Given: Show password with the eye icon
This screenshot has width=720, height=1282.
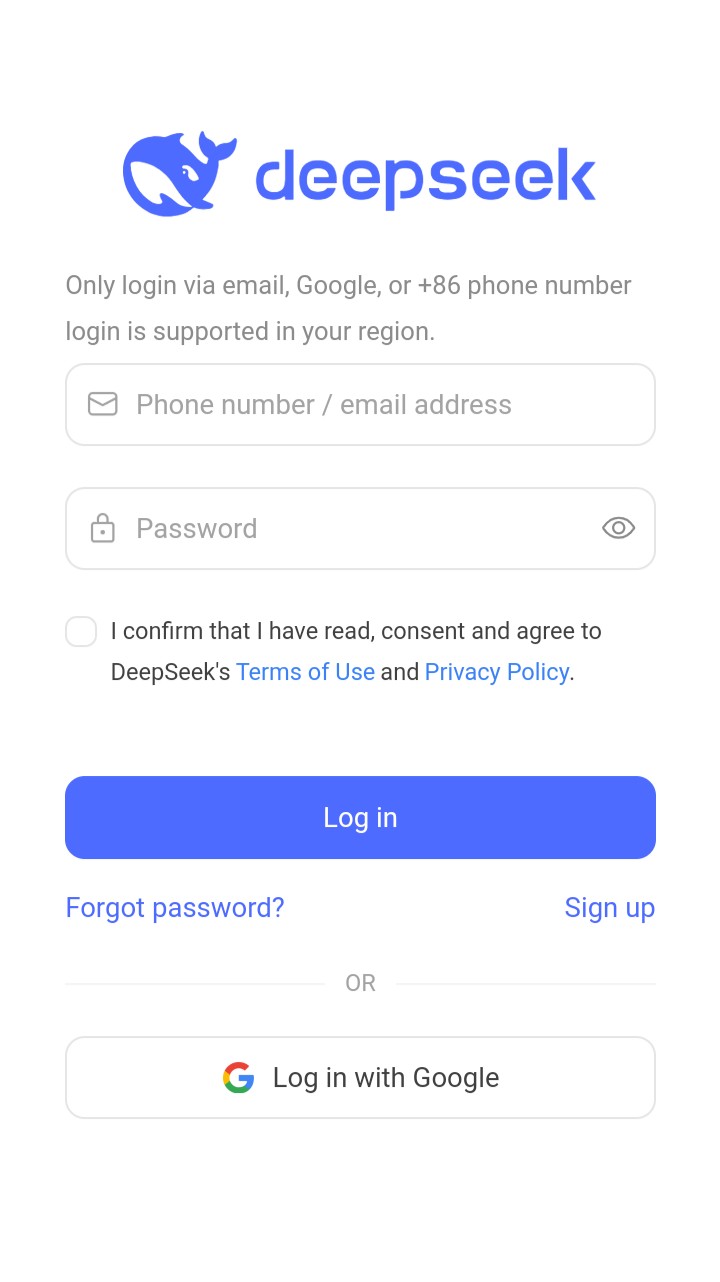Looking at the screenshot, I should click(618, 528).
